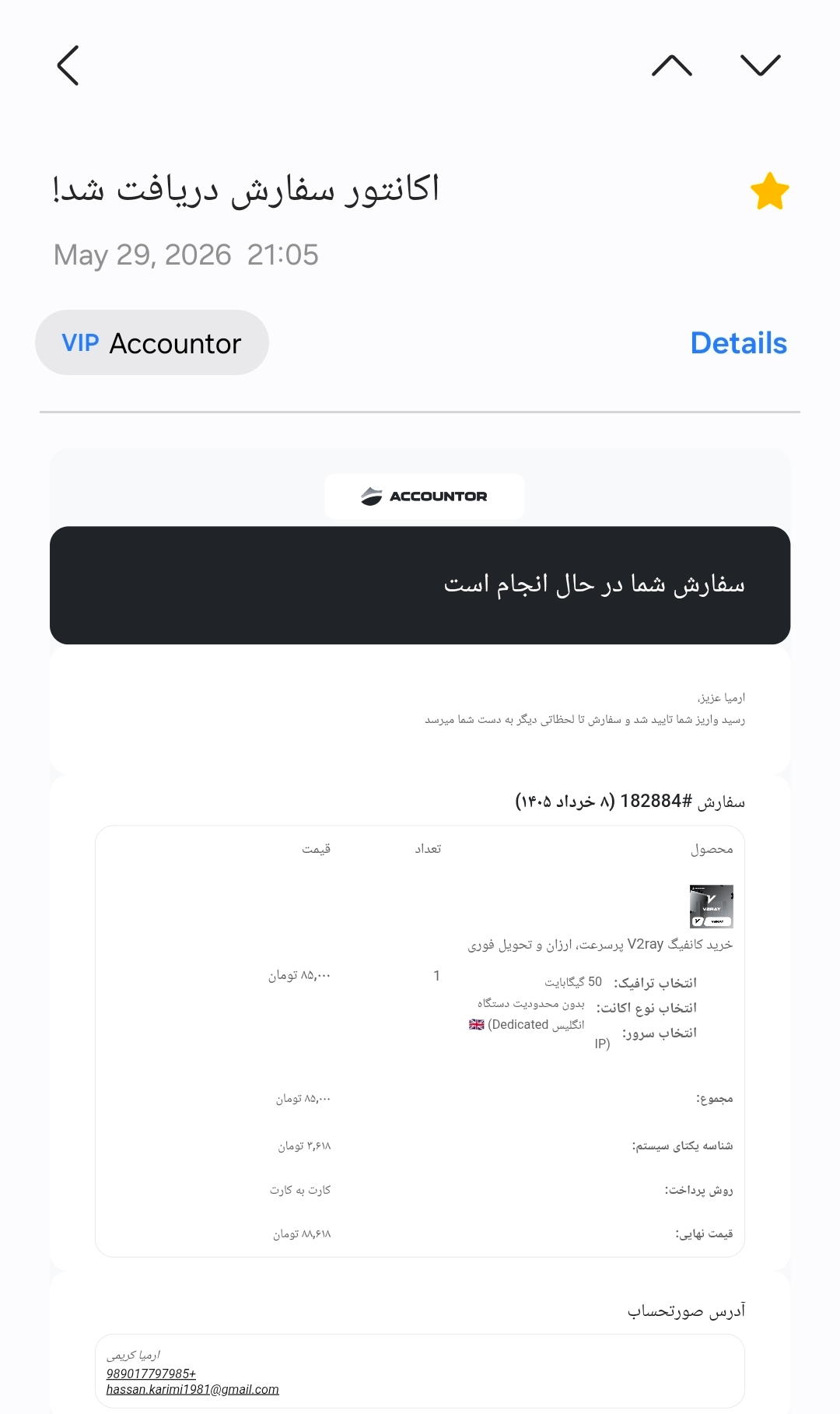840x1414 pixels.
Task: Show email Details
Action: (739, 343)
